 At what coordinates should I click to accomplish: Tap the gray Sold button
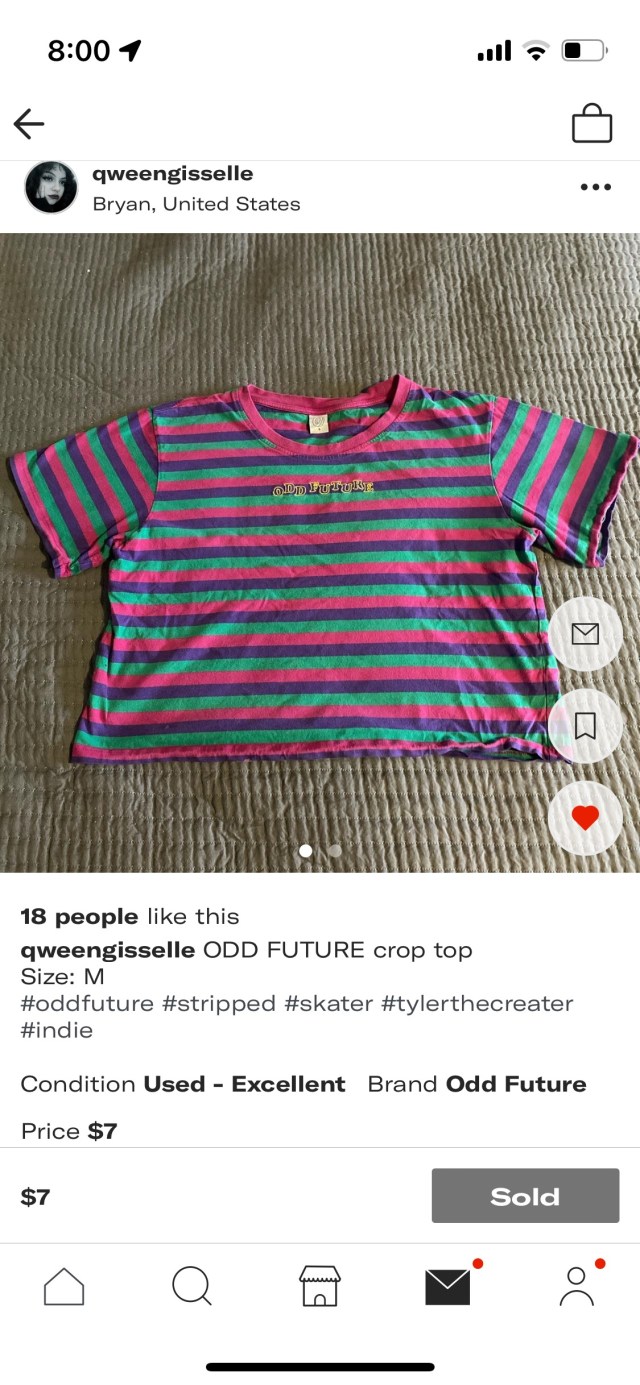[x=525, y=1196]
